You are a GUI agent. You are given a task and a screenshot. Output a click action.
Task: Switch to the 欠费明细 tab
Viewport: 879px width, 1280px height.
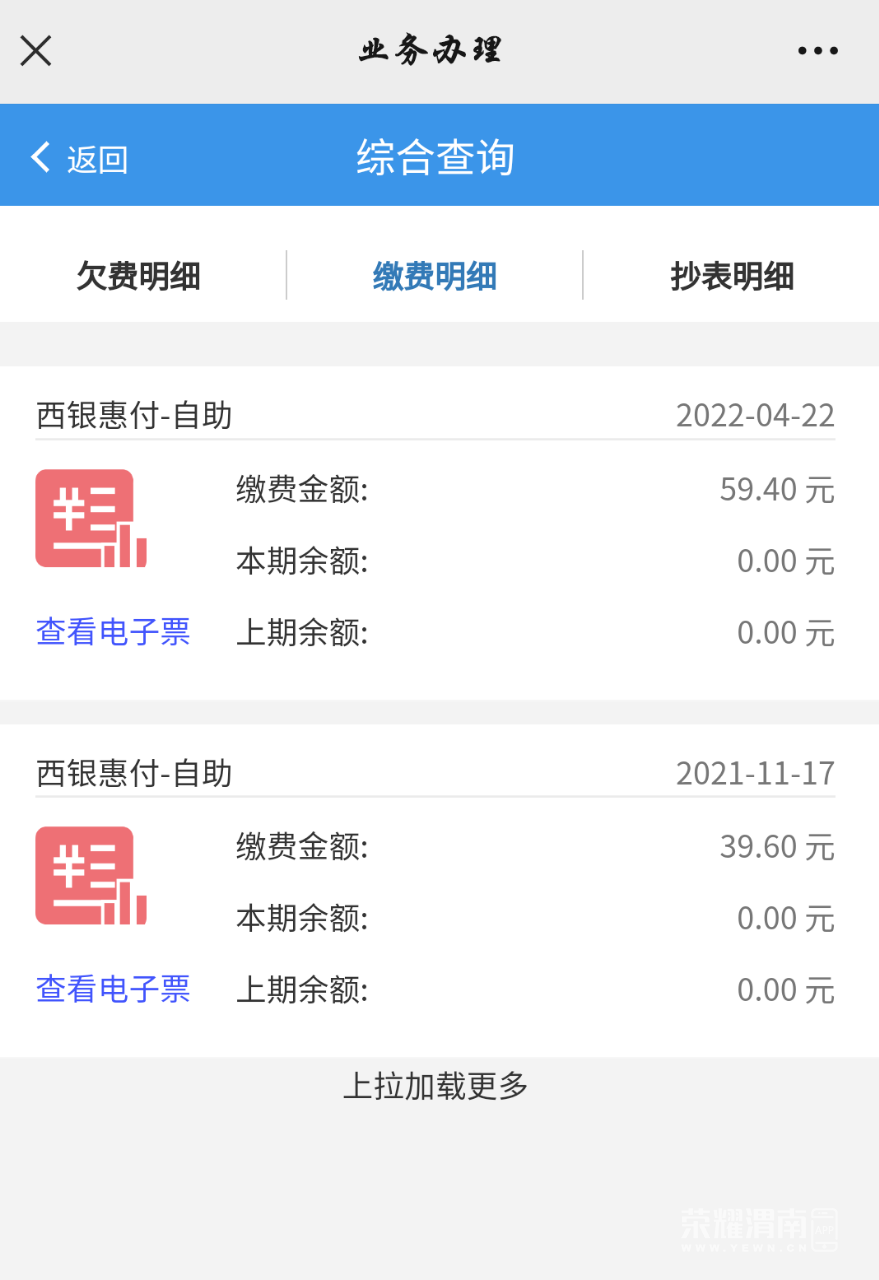(x=139, y=276)
